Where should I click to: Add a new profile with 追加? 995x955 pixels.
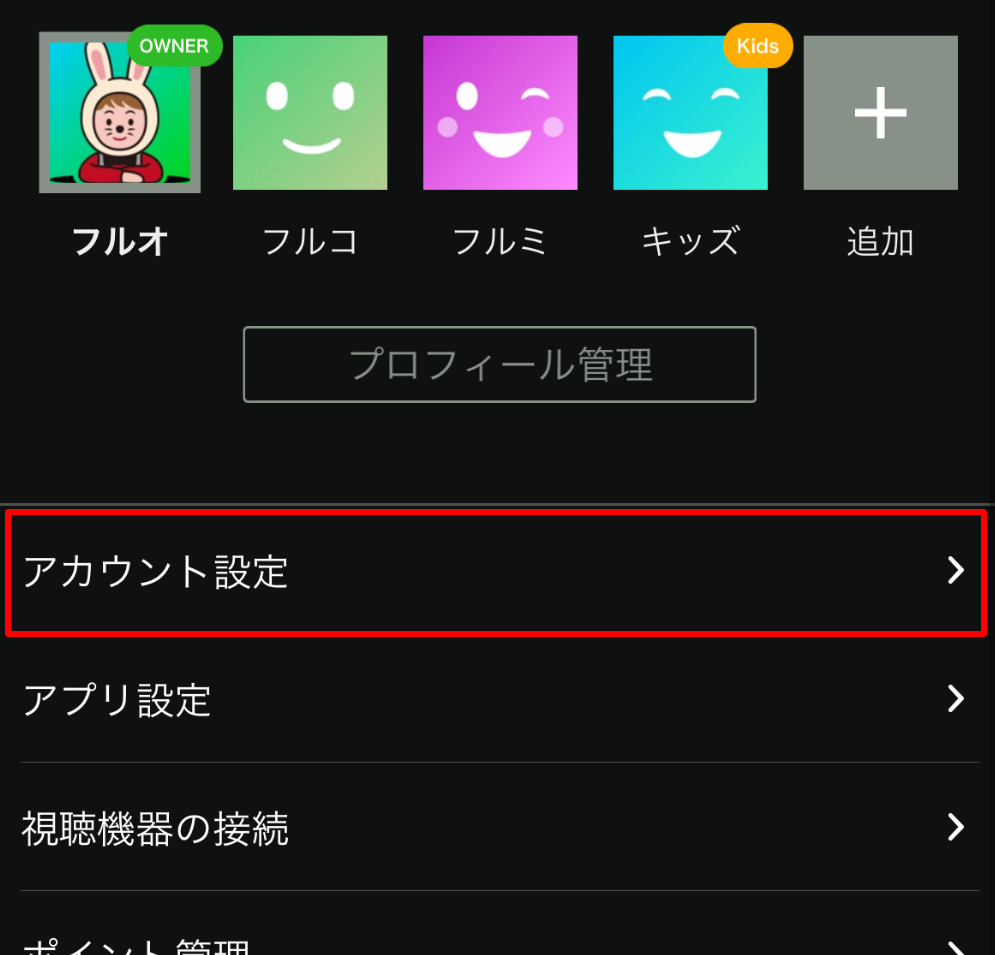coord(880,113)
